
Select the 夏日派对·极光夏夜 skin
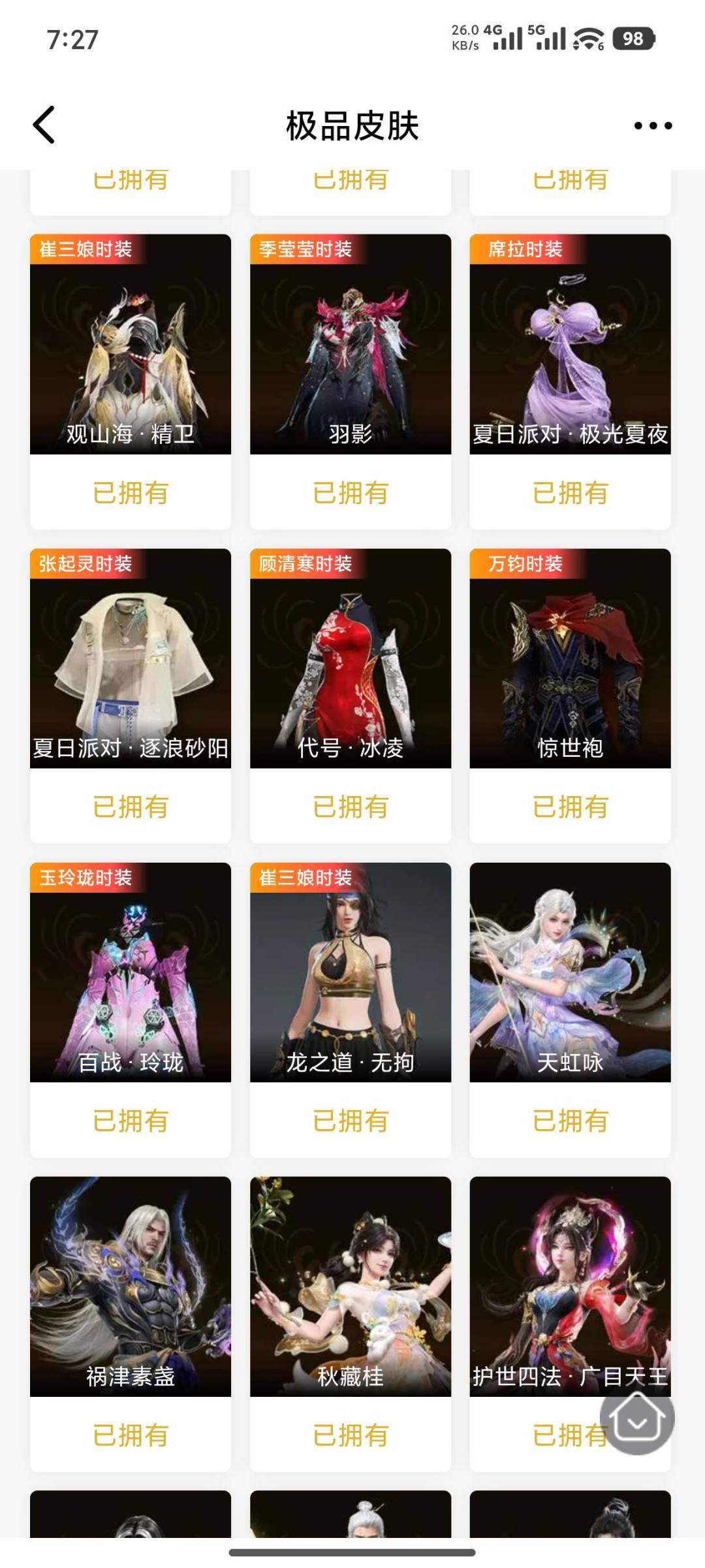(570, 353)
